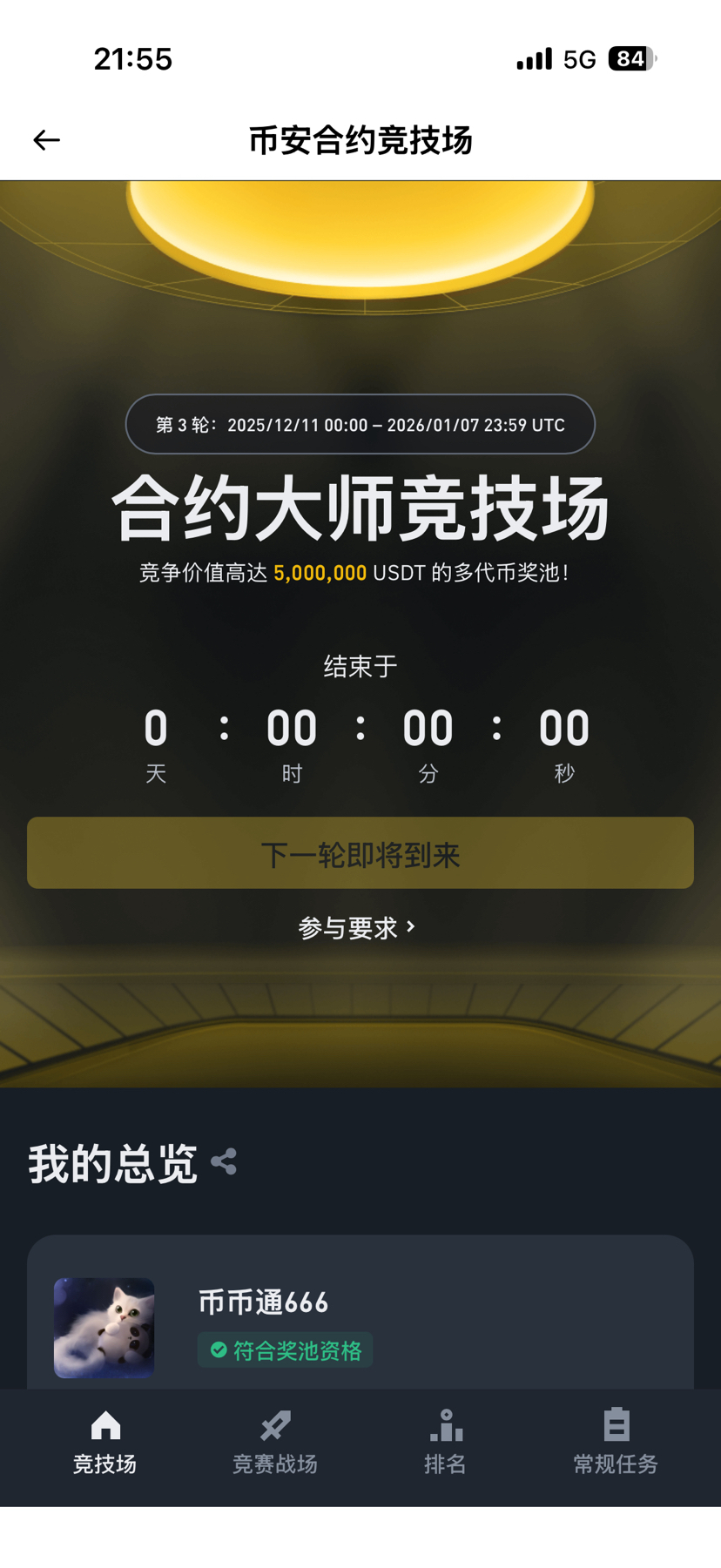The image size is (721, 1568).
Task: Switch to the 竞赛战场 tab
Action: pyautogui.click(x=275, y=1443)
